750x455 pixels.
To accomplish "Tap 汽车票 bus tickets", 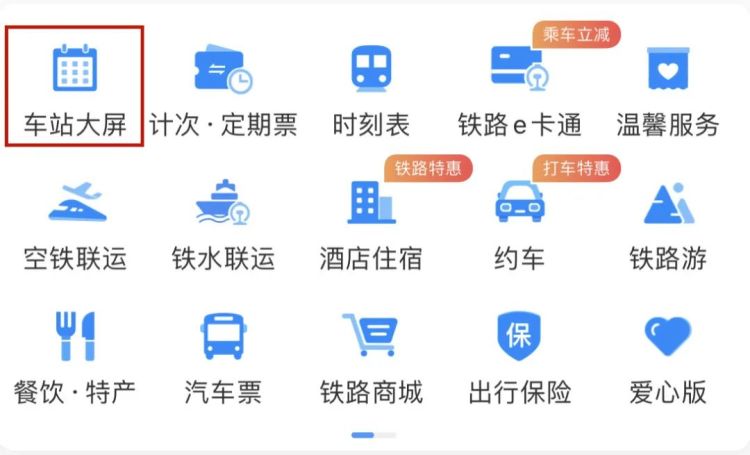I will tap(223, 354).
